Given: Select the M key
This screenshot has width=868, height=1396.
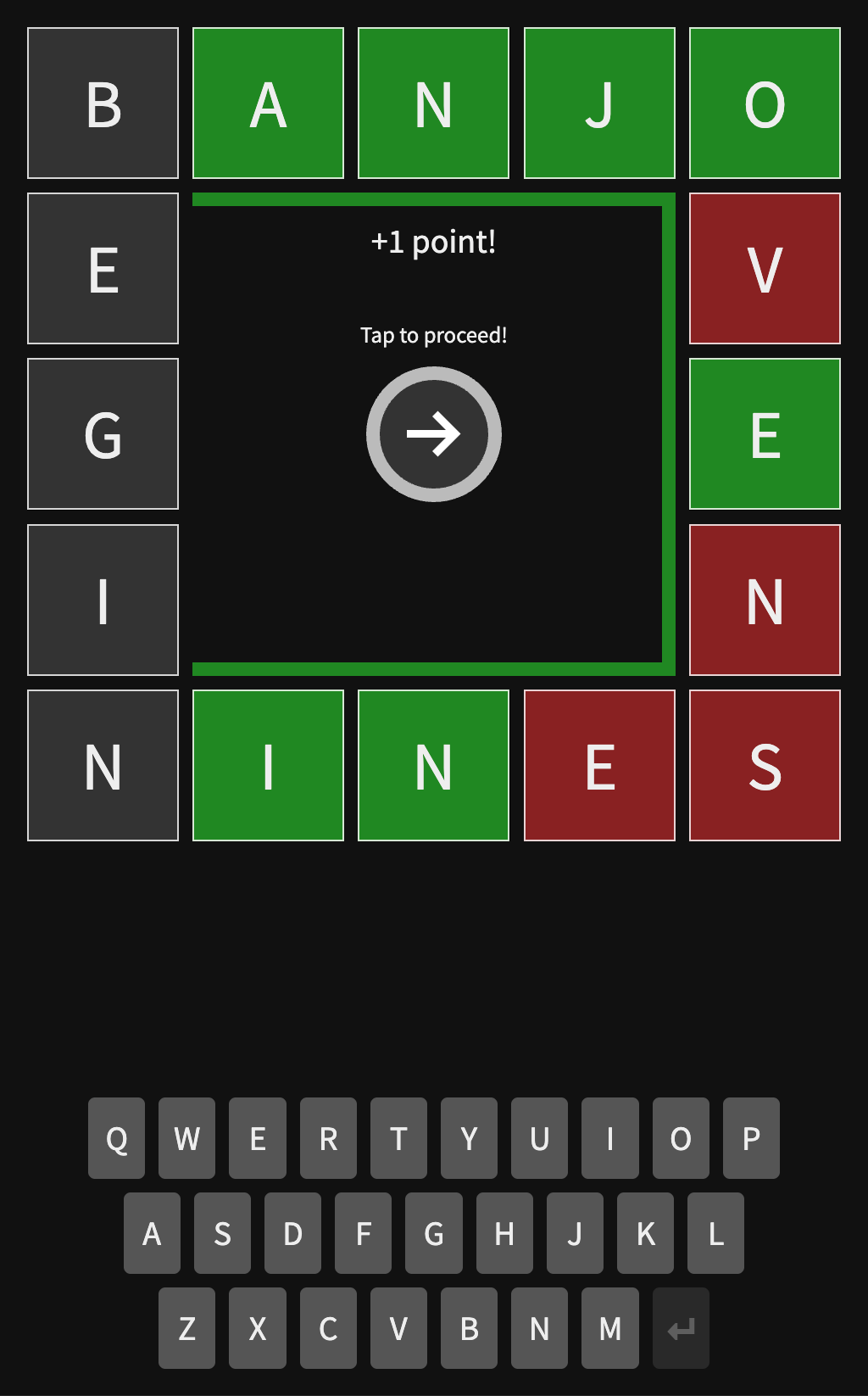Looking at the screenshot, I should click(610, 1328).
